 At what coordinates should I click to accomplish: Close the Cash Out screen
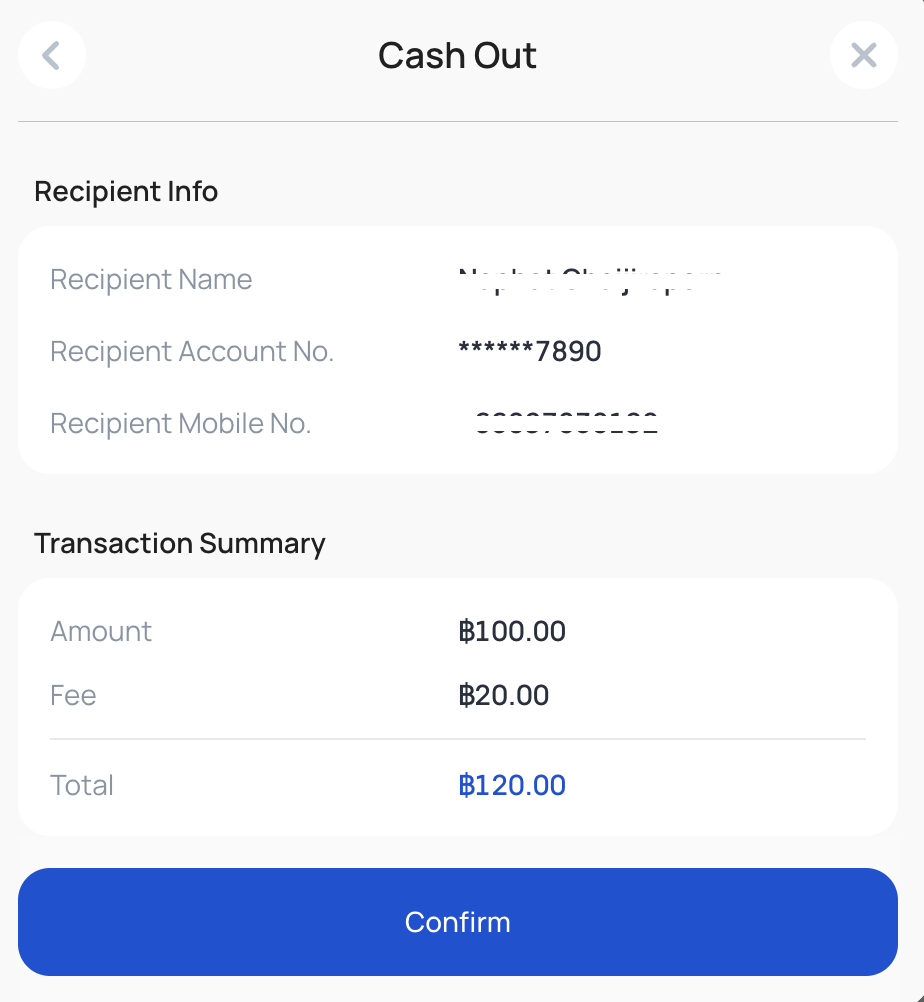(x=863, y=55)
